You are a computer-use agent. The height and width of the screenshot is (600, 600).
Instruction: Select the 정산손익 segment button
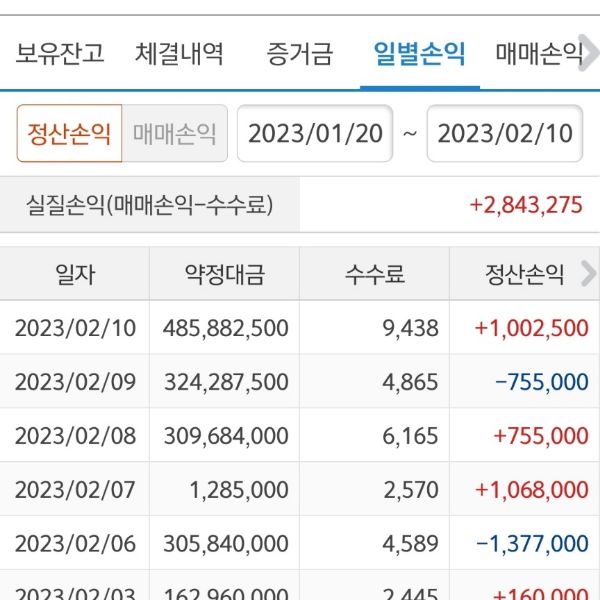(x=70, y=133)
